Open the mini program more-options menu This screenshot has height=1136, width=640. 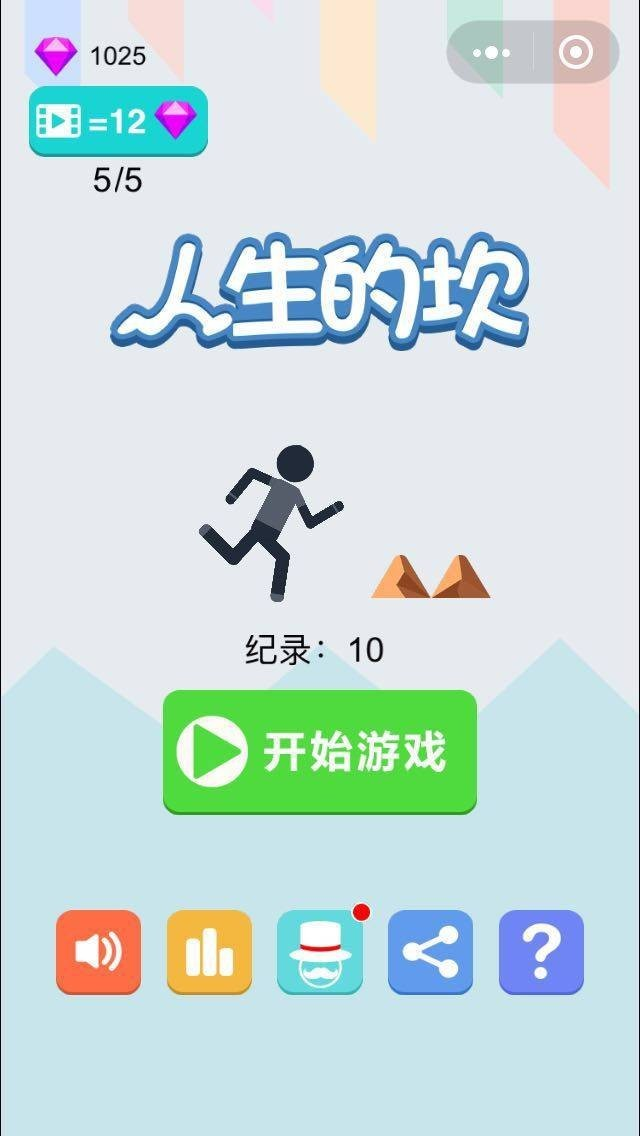point(491,53)
